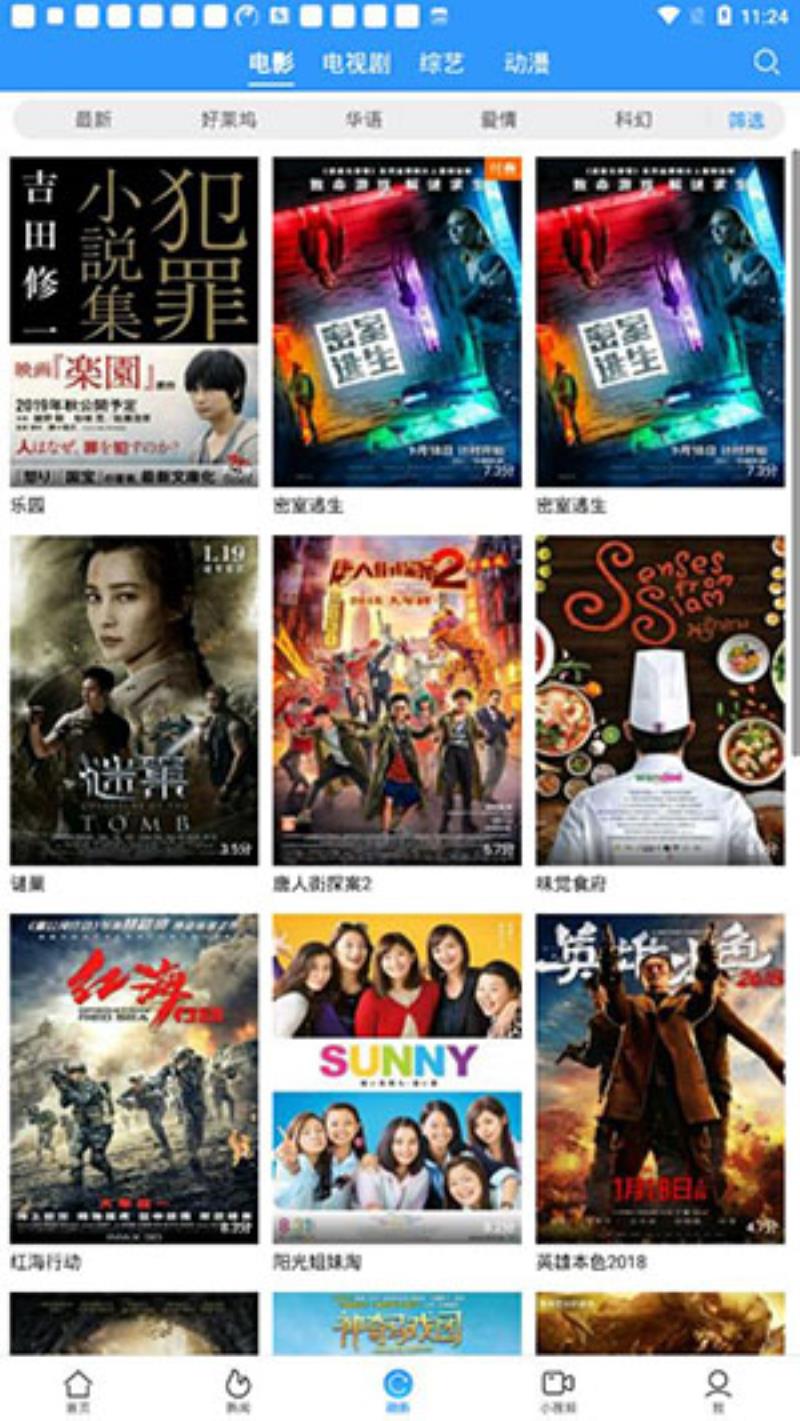The width and height of the screenshot is (800, 1421).
Task: Select the 科幻 filter chip
Action: (633, 120)
